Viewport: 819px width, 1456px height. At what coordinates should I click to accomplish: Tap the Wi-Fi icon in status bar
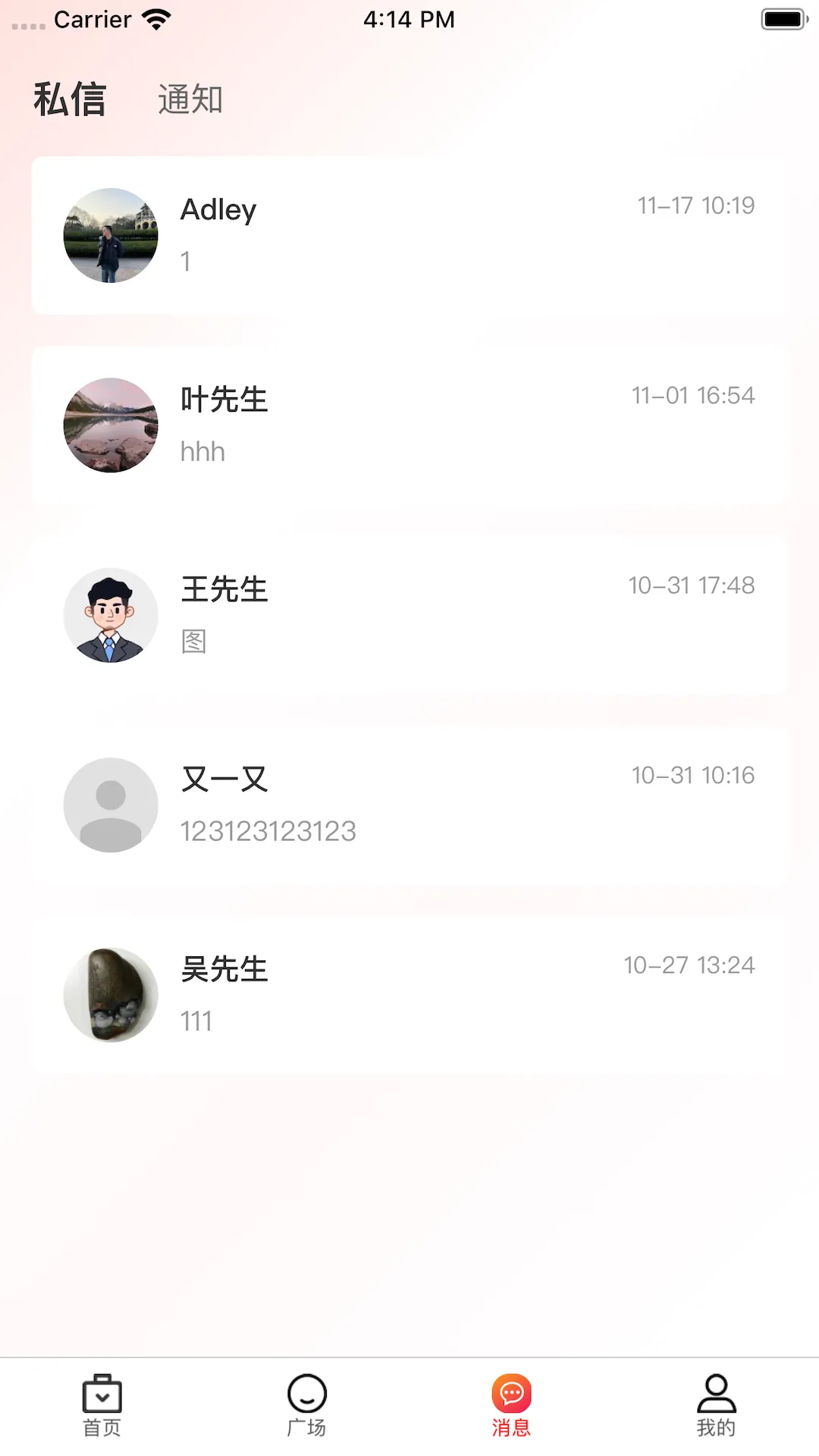click(156, 20)
